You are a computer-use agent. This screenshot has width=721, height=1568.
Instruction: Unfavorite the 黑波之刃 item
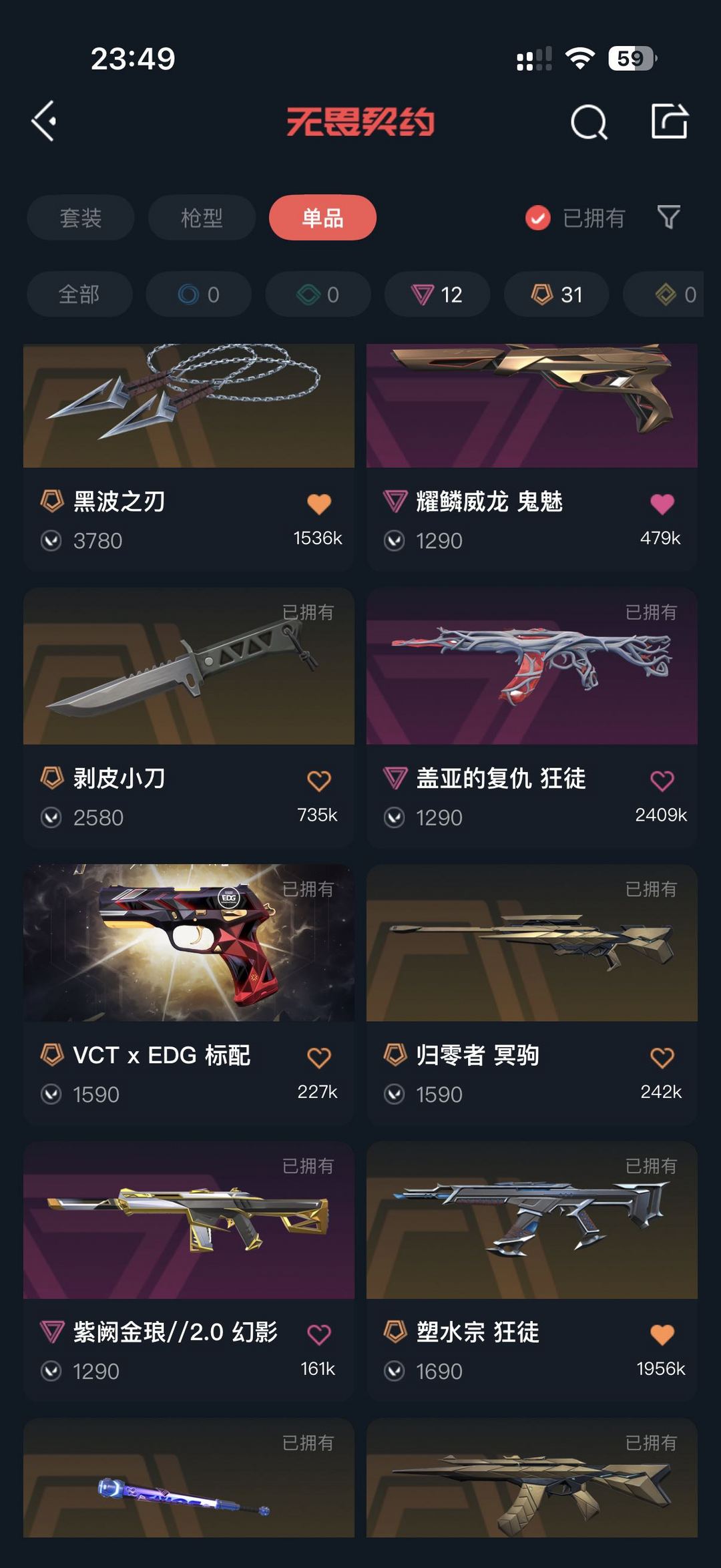[319, 503]
